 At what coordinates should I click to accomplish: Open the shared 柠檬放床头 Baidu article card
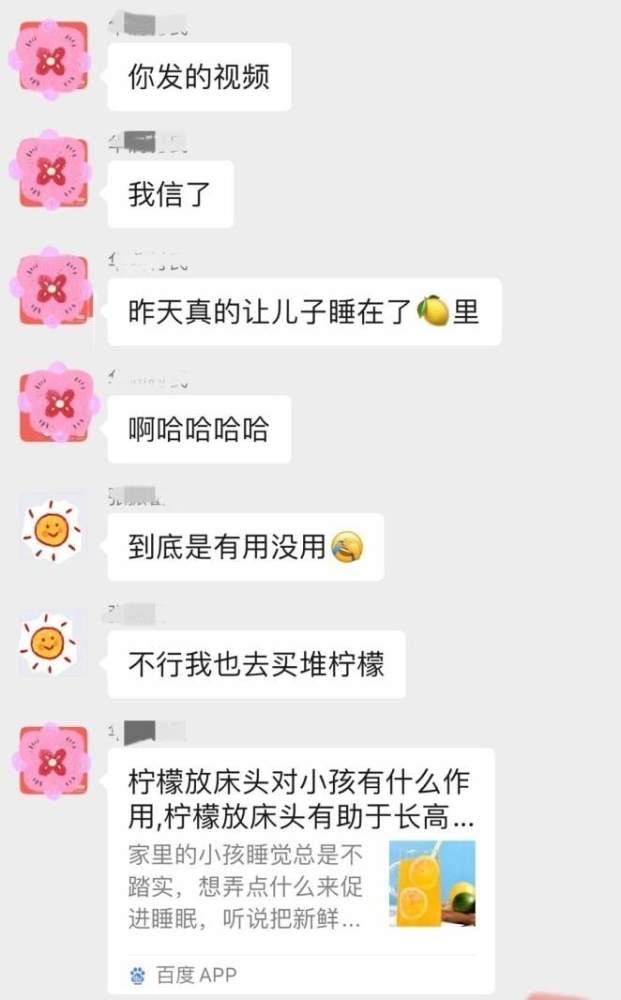pos(301,860)
